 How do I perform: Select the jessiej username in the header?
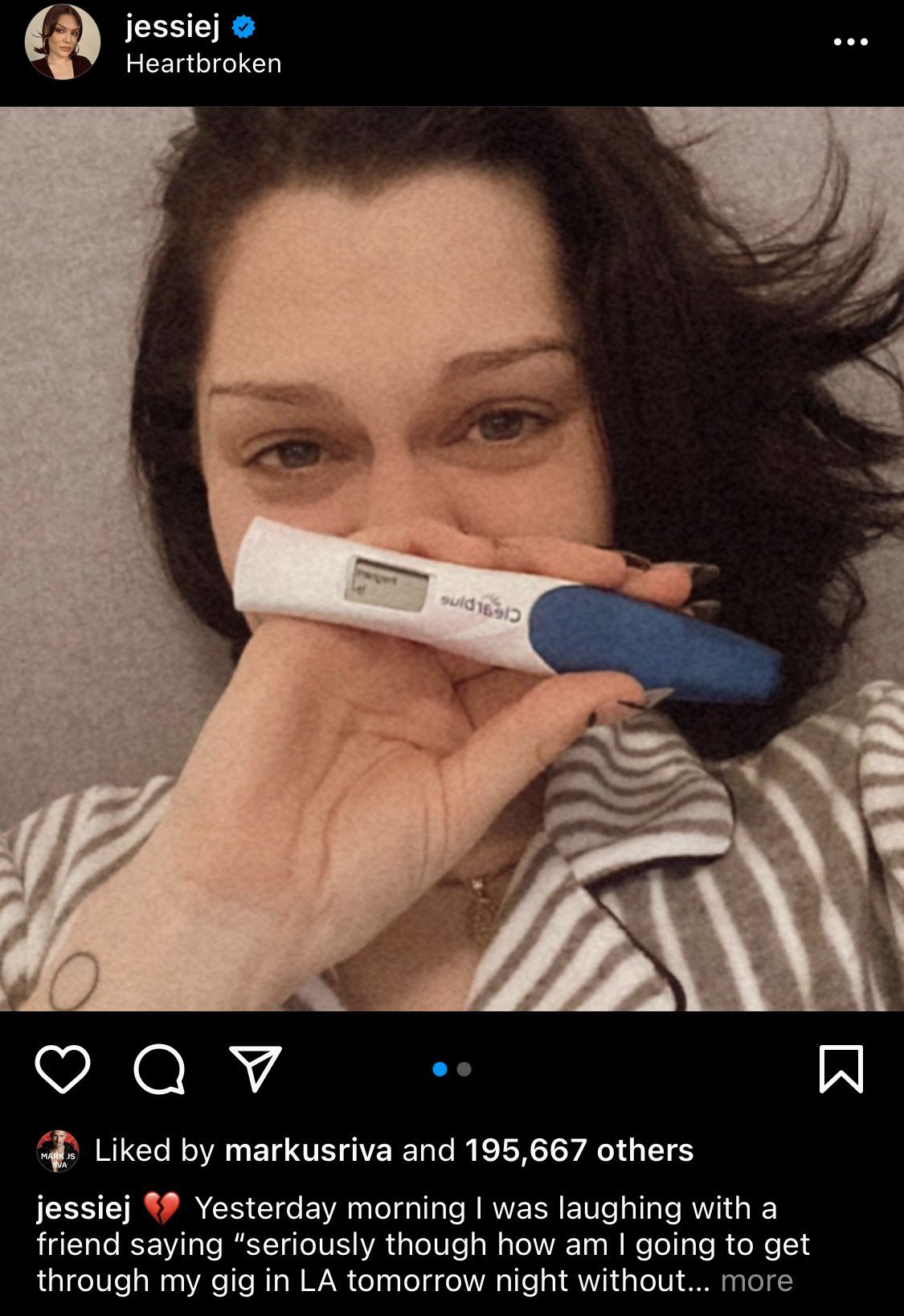click(x=170, y=25)
